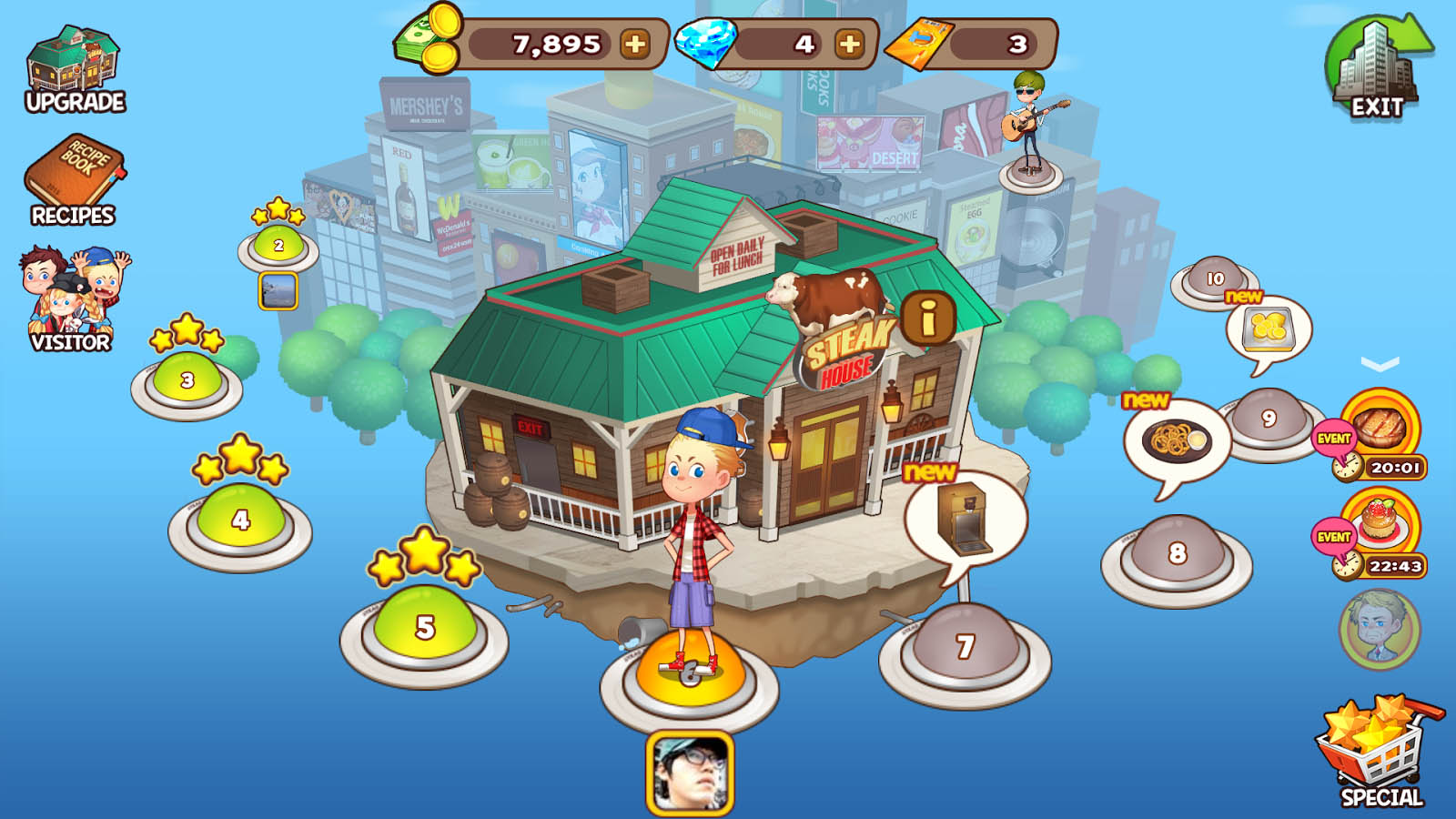Image resolution: width=1456 pixels, height=819 pixels.
Task: Open the Recipes book
Action: (74, 180)
